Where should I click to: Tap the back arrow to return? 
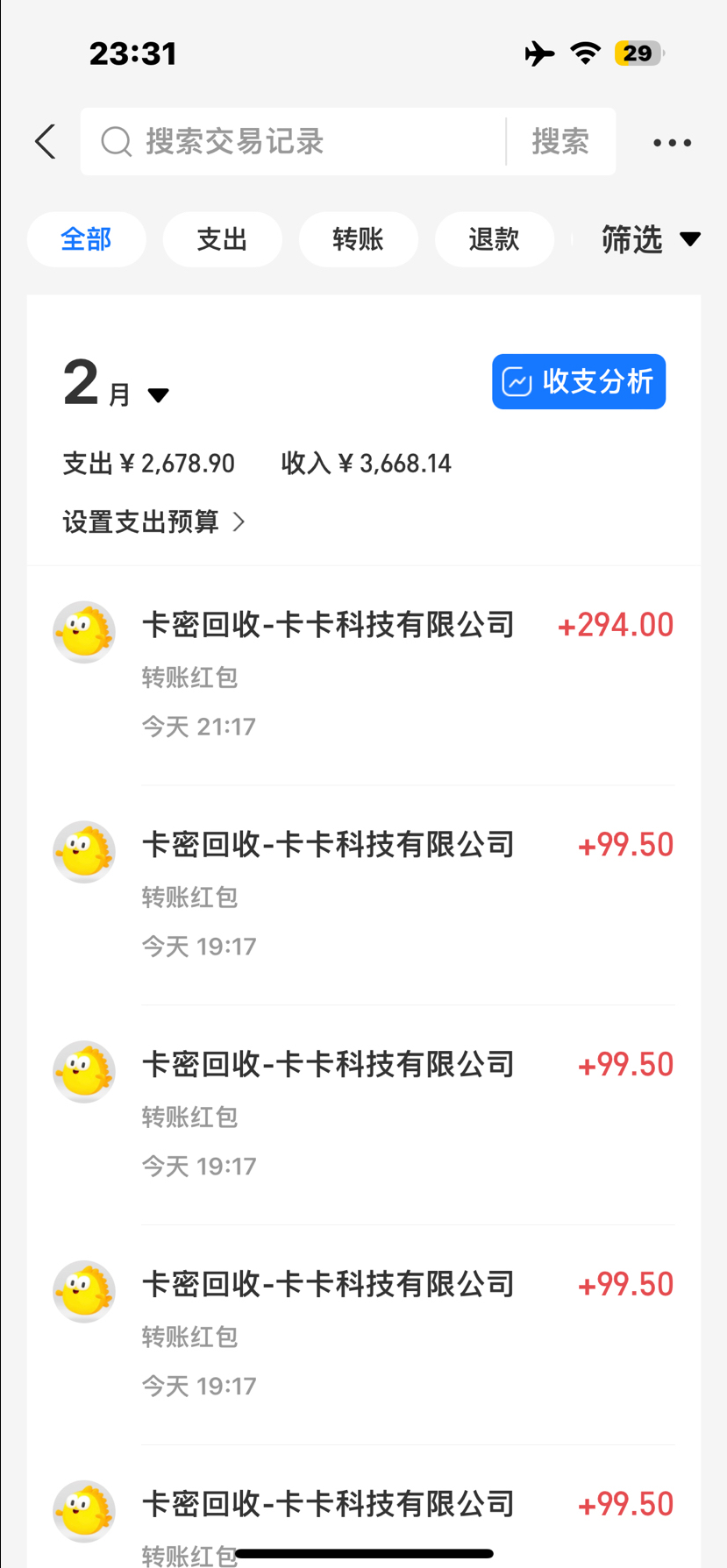click(x=44, y=141)
